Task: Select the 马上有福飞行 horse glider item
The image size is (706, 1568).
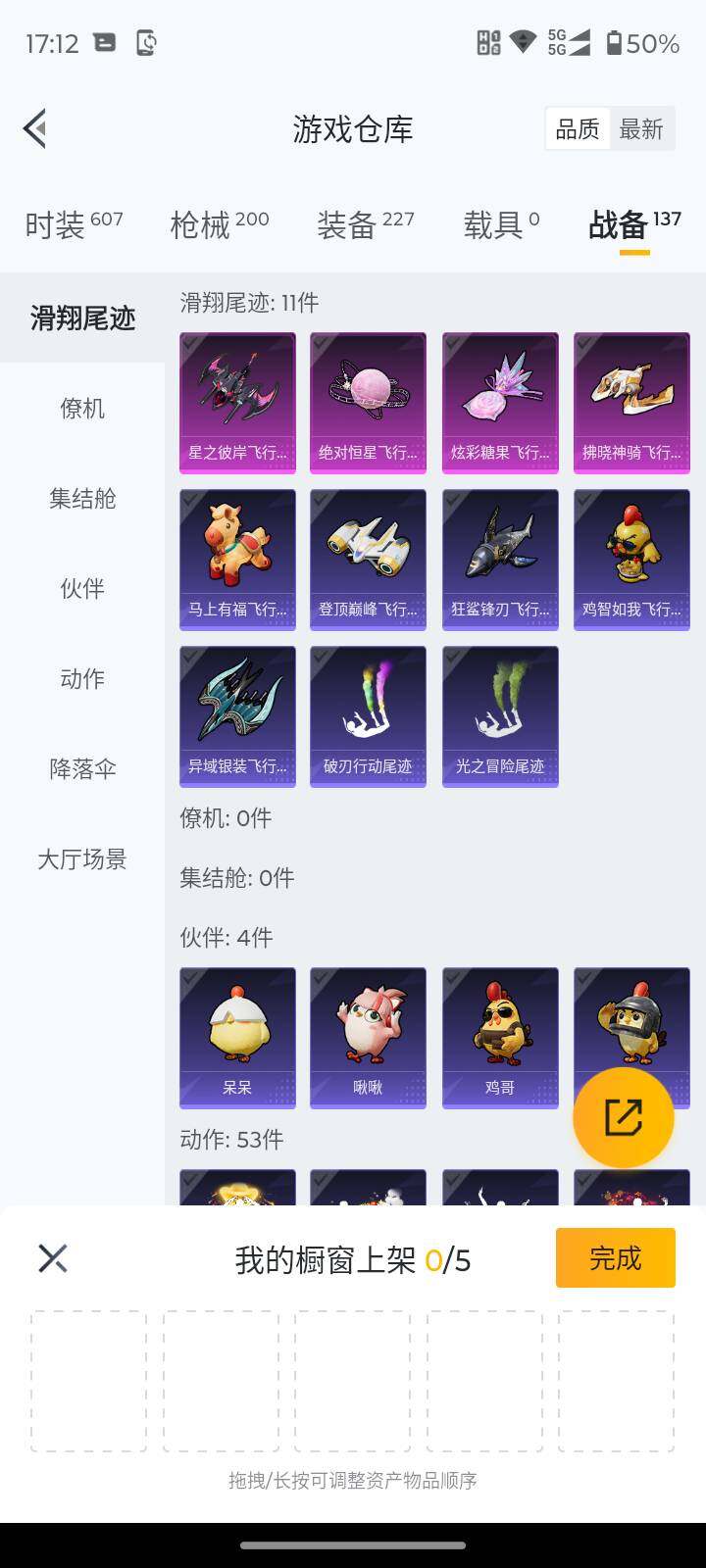Action: (x=236, y=559)
